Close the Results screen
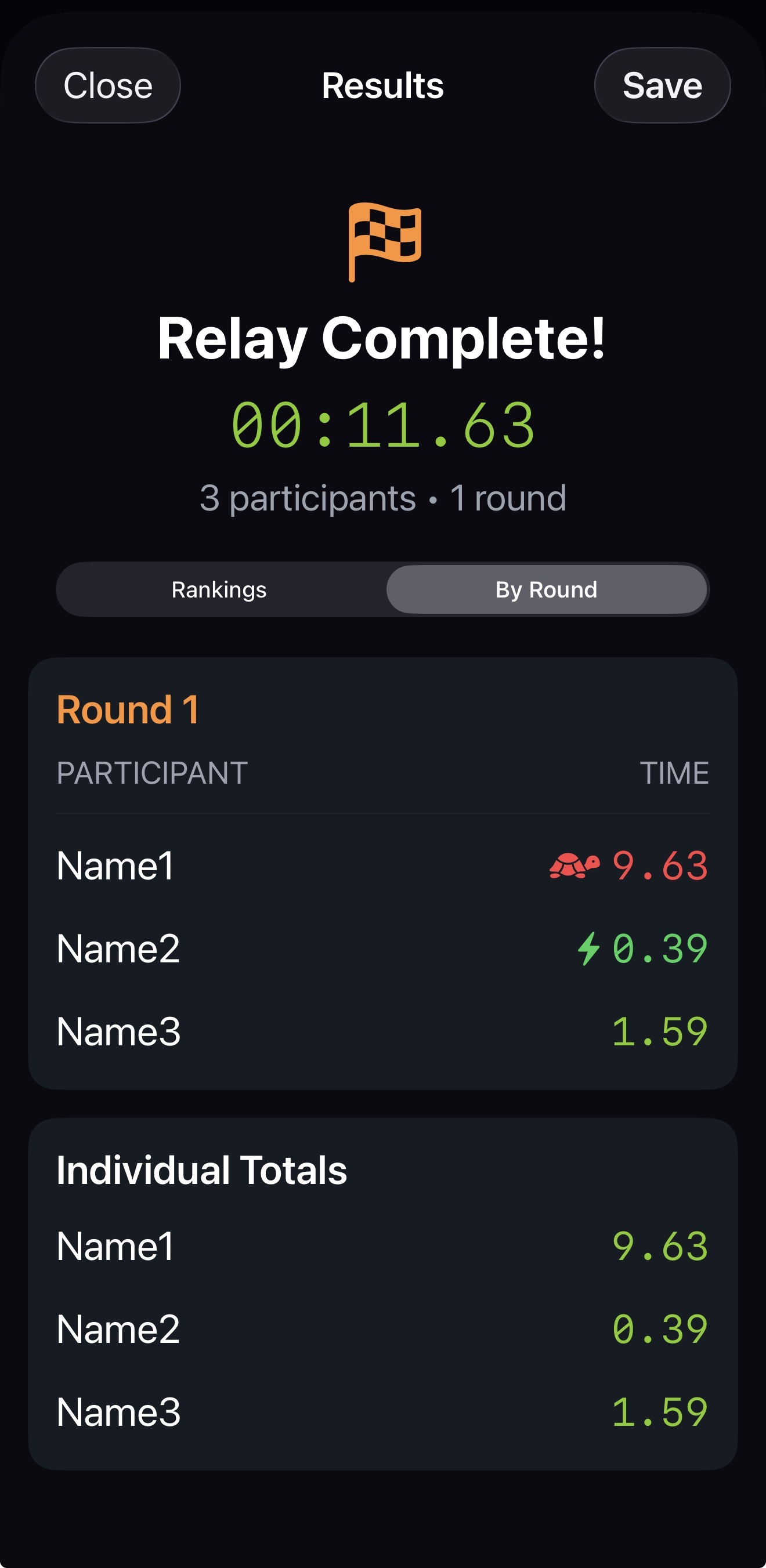The image size is (766, 1568). point(108,85)
